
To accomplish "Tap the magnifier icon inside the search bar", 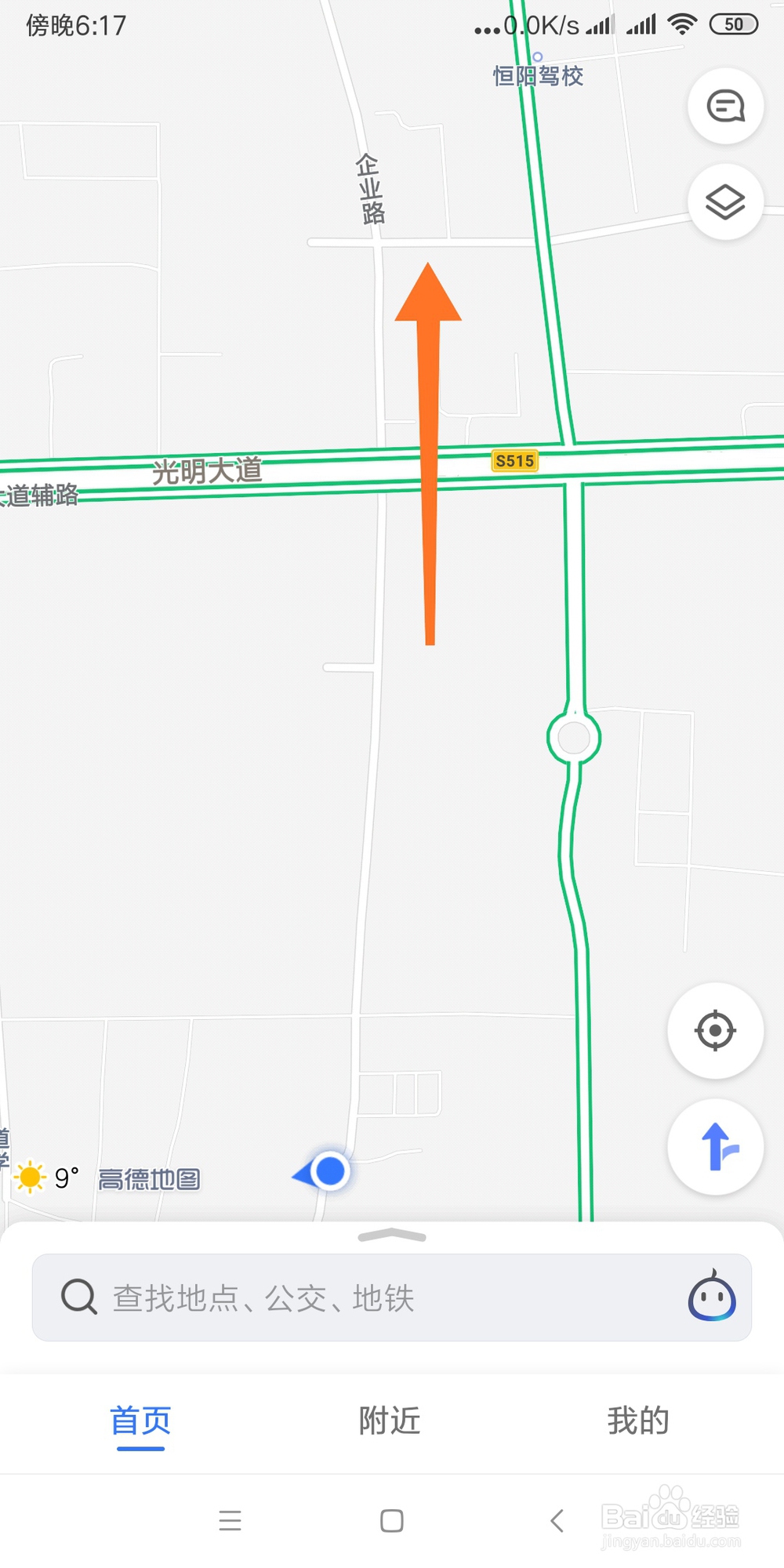I will click(x=77, y=1298).
